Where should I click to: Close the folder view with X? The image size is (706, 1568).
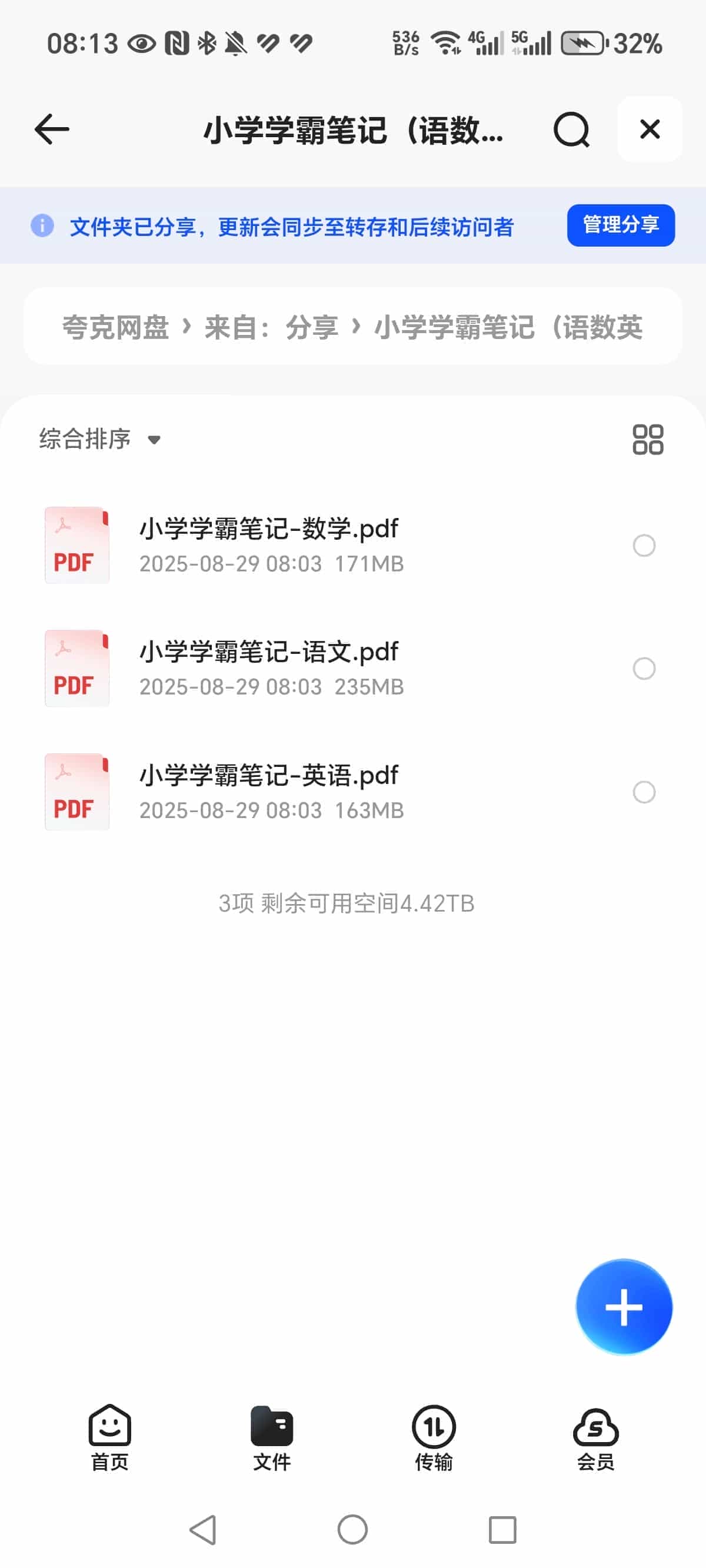pyautogui.click(x=650, y=130)
